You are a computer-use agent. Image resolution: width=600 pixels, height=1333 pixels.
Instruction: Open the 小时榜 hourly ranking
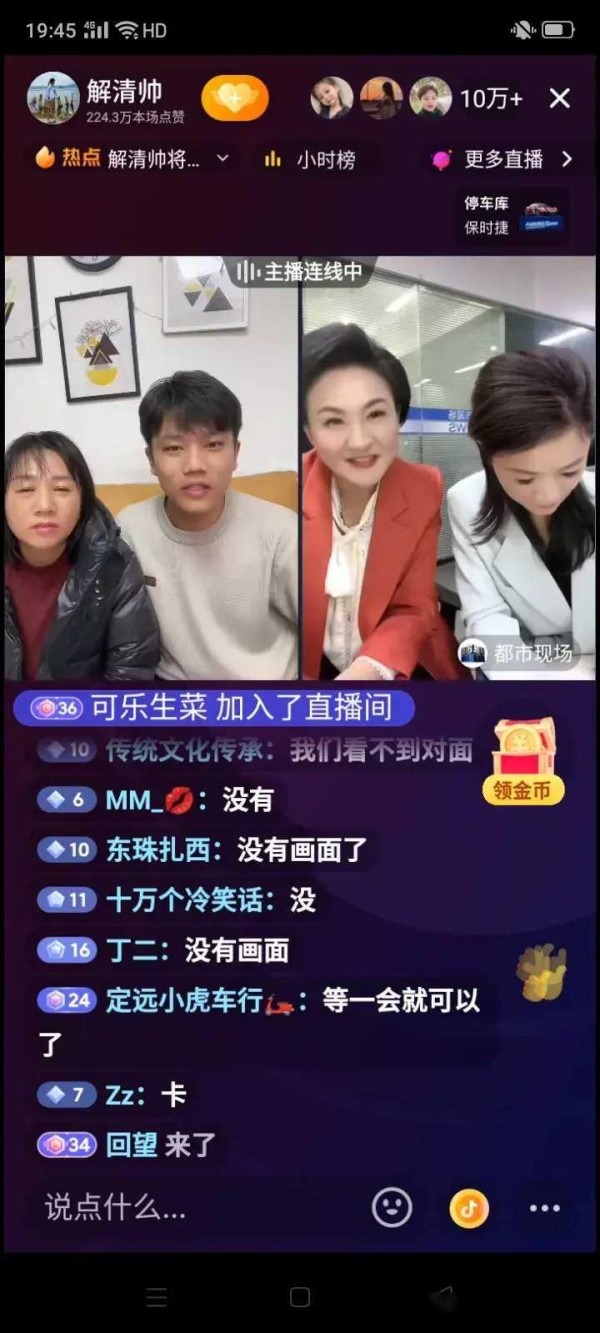click(311, 159)
